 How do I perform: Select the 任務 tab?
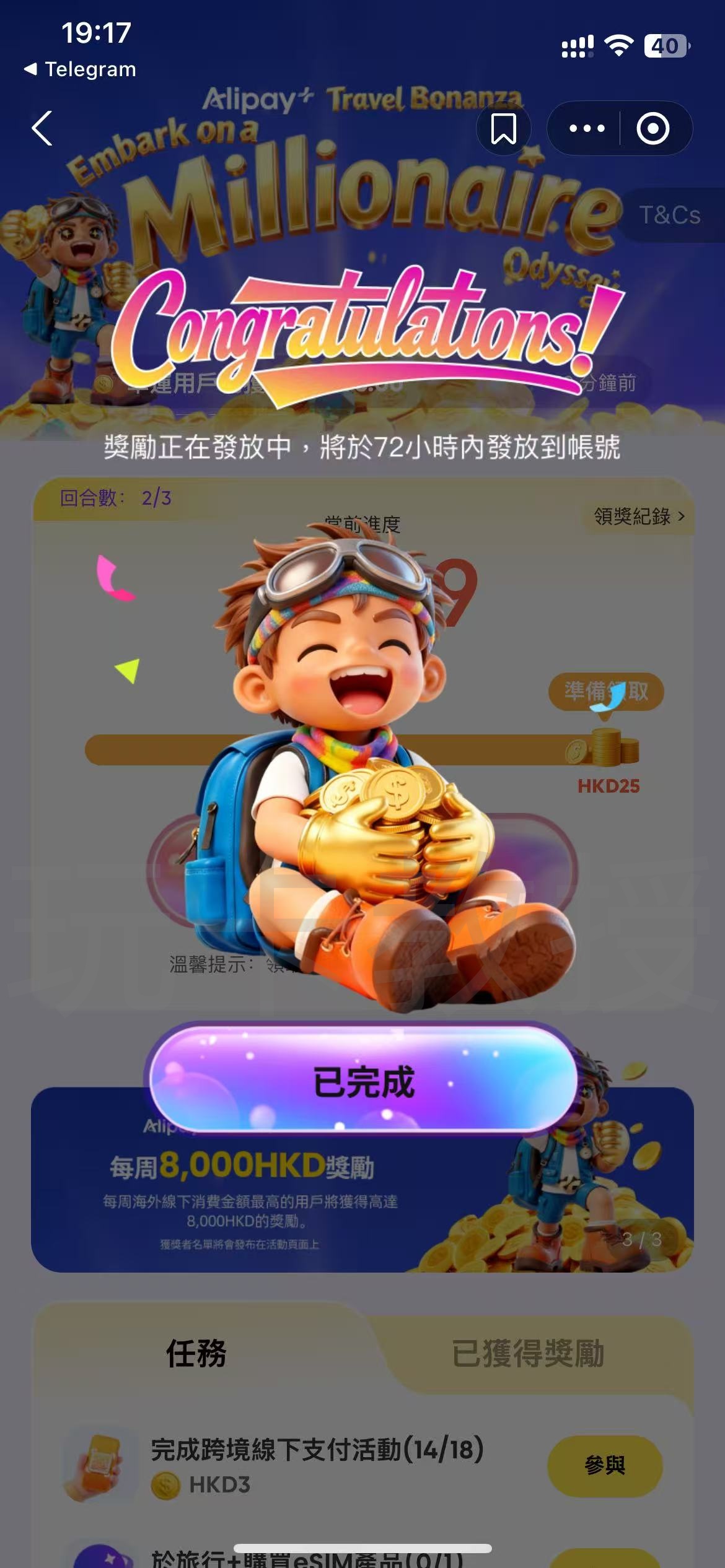tap(196, 1353)
